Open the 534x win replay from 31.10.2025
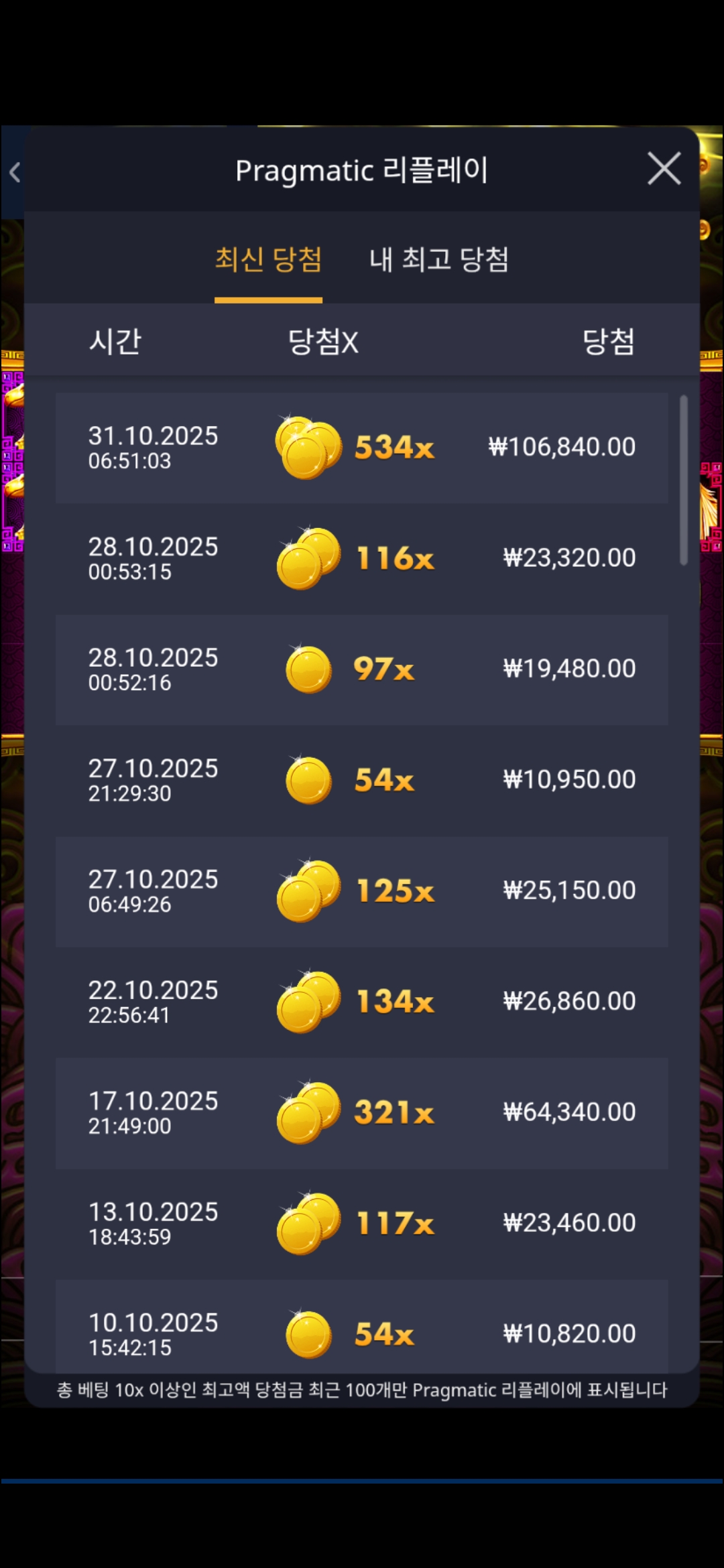Image resolution: width=724 pixels, height=1568 pixels. [x=361, y=448]
